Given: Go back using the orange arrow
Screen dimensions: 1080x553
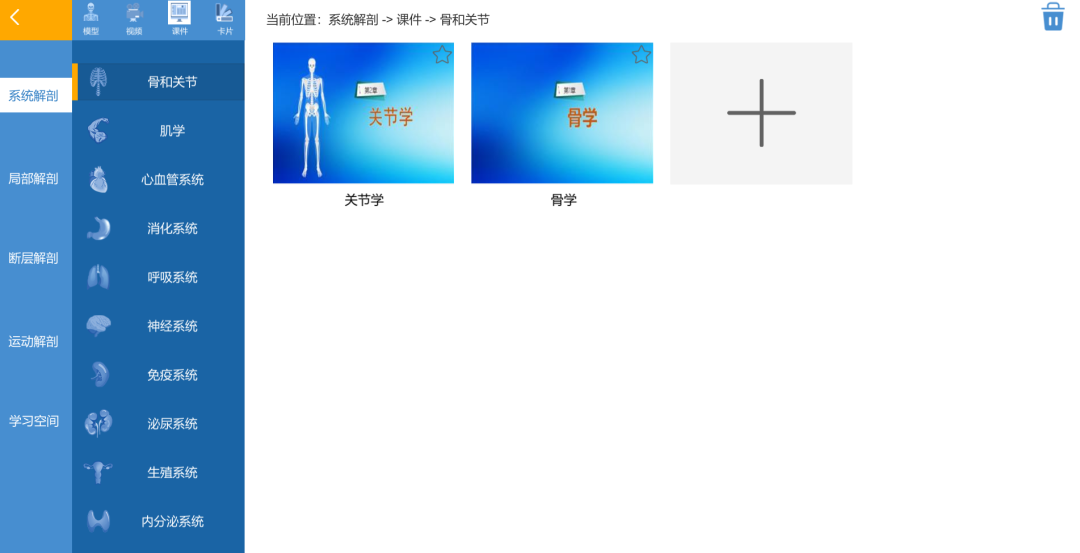Looking at the screenshot, I should pyautogui.click(x=15, y=17).
